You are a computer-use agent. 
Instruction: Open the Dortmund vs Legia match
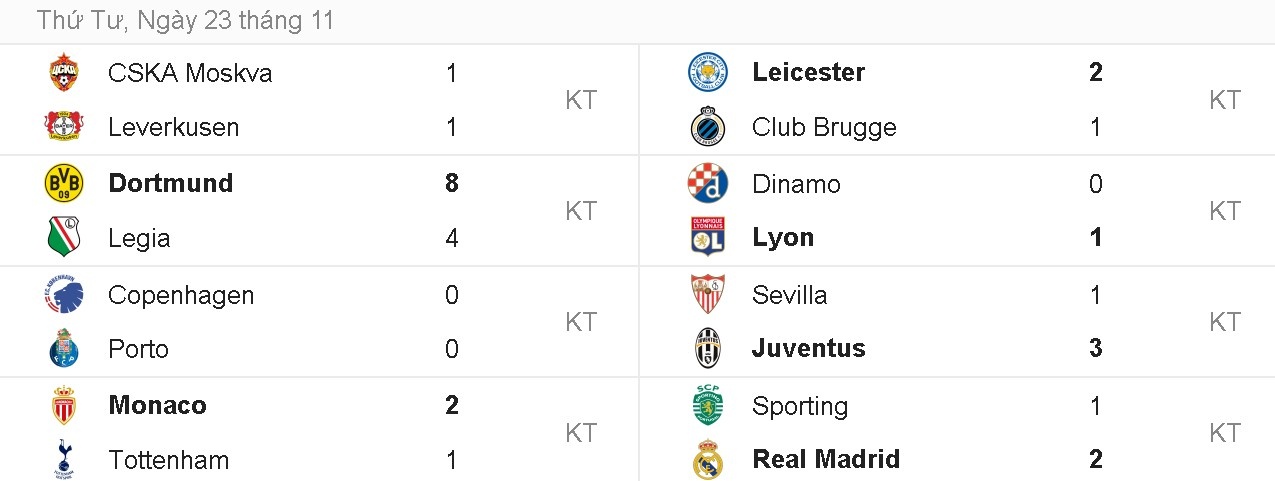pos(318,211)
